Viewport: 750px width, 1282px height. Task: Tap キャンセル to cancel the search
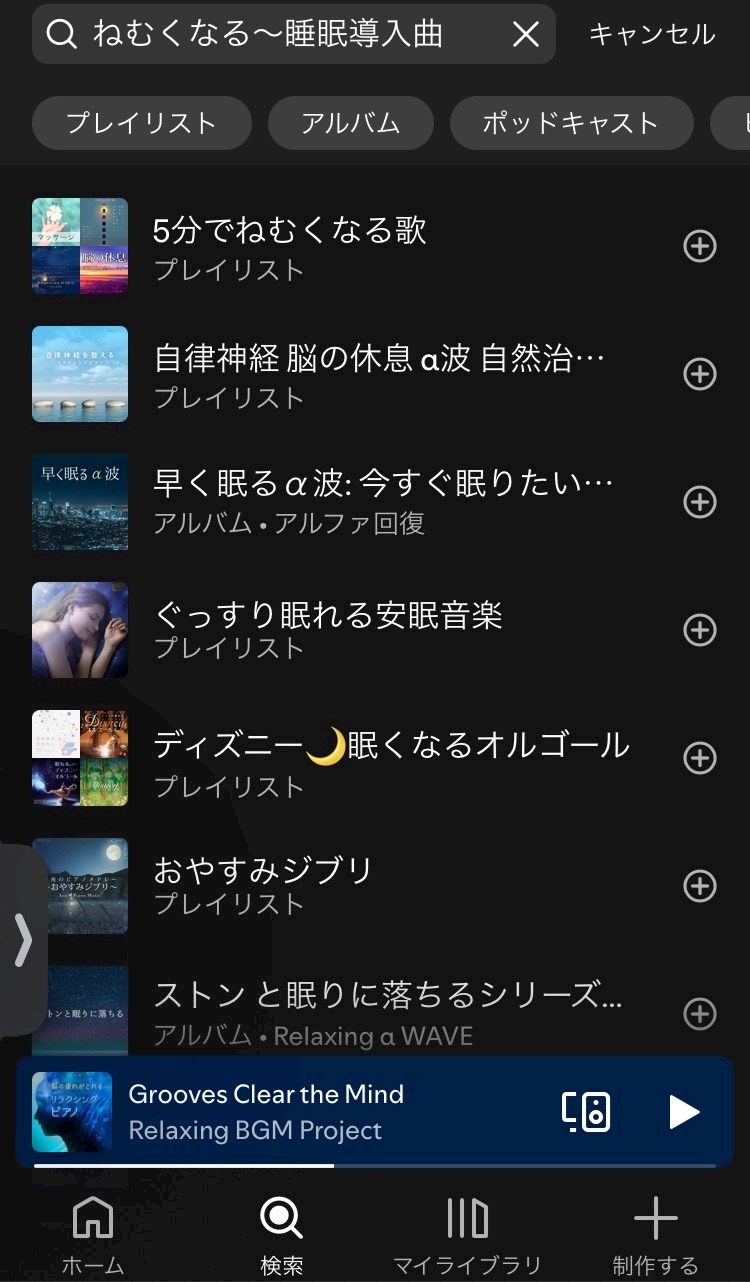click(652, 35)
